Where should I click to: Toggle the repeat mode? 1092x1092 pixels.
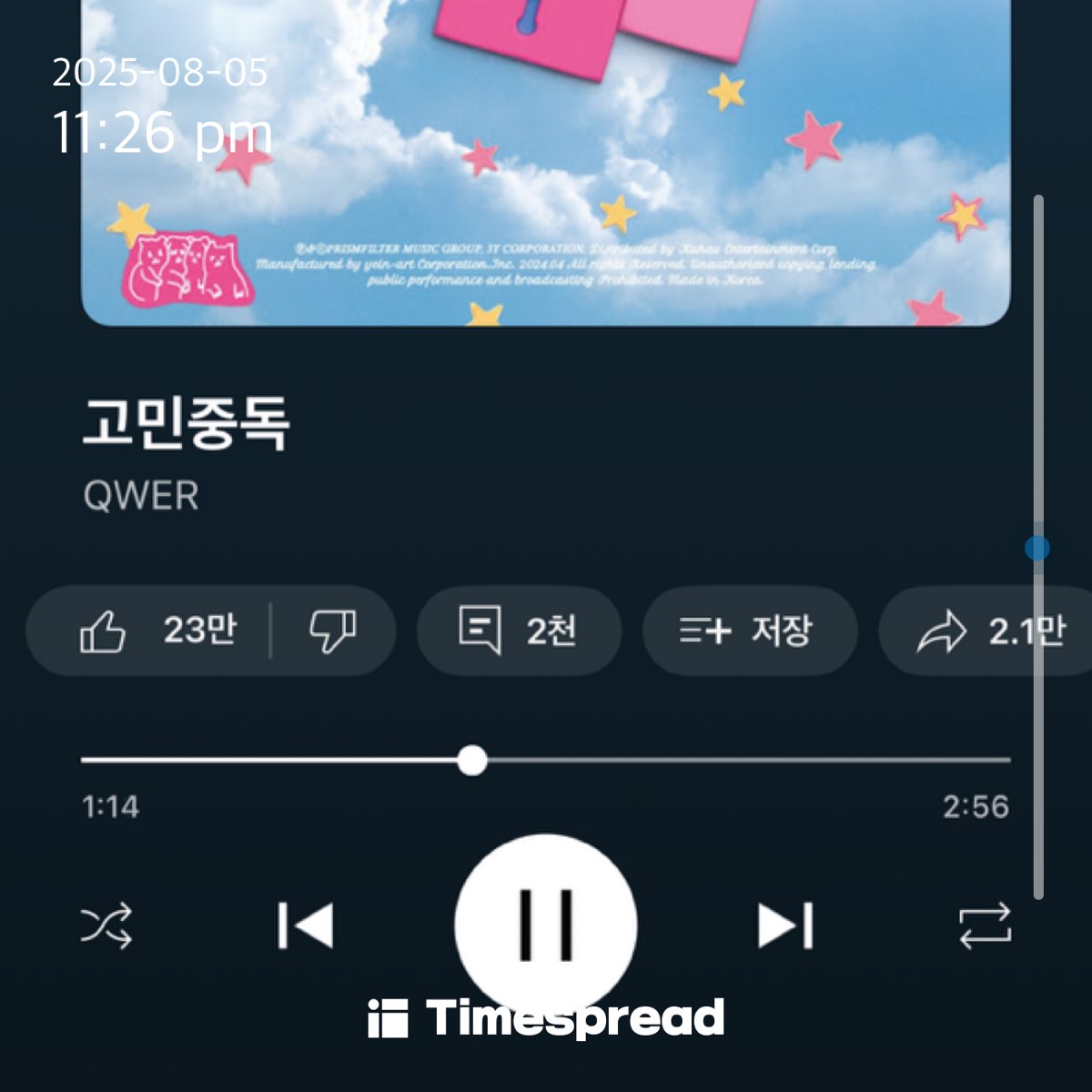pos(986,926)
